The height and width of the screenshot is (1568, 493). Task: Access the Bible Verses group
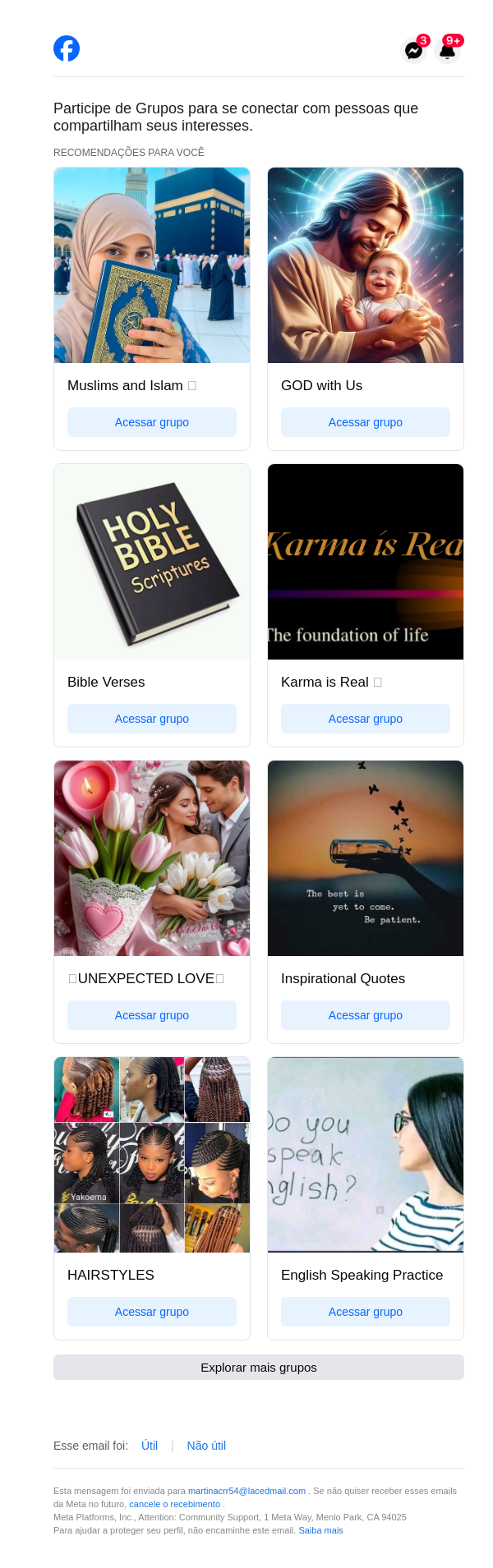(152, 719)
